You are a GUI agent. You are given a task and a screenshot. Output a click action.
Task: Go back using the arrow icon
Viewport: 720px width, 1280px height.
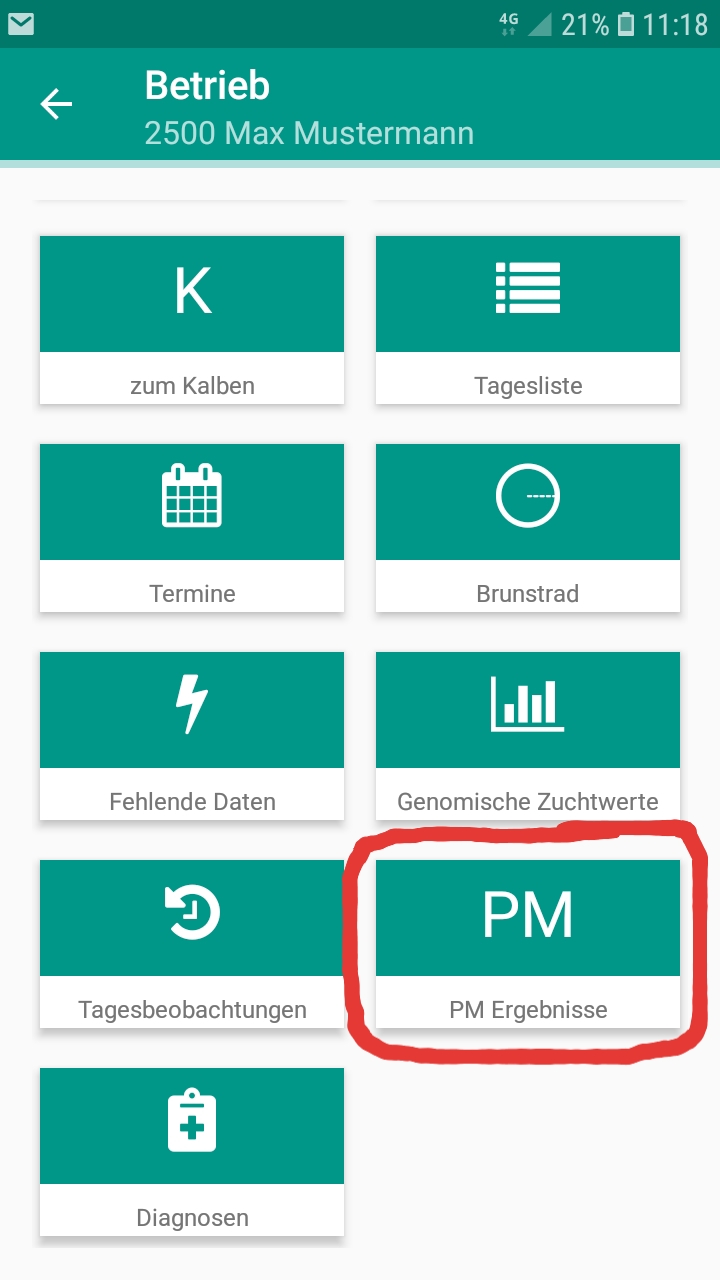pos(56,104)
